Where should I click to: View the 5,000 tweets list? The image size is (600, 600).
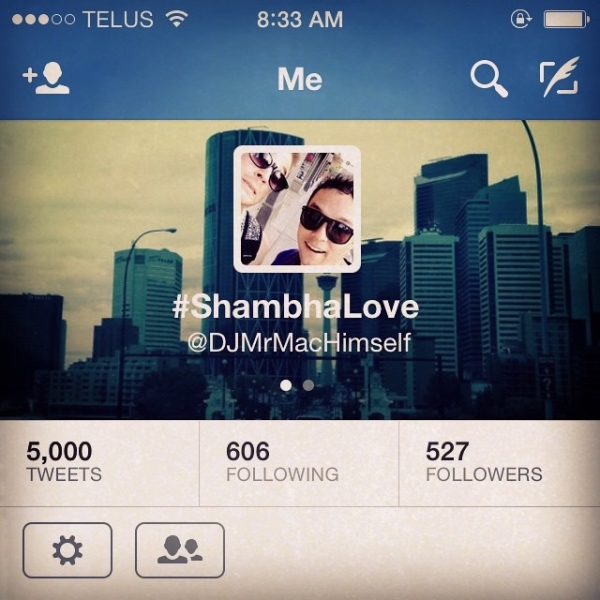pos(99,463)
